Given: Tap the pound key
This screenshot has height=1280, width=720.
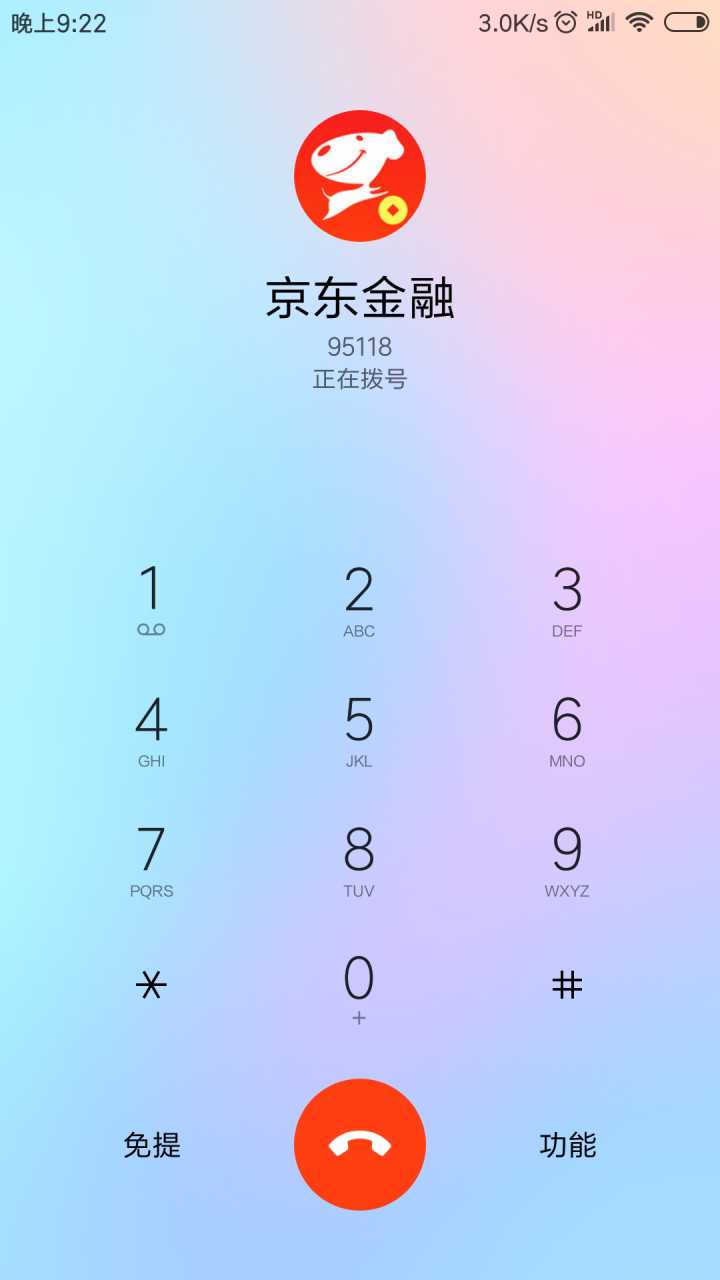Looking at the screenshot, I should (x=567, y=986).
